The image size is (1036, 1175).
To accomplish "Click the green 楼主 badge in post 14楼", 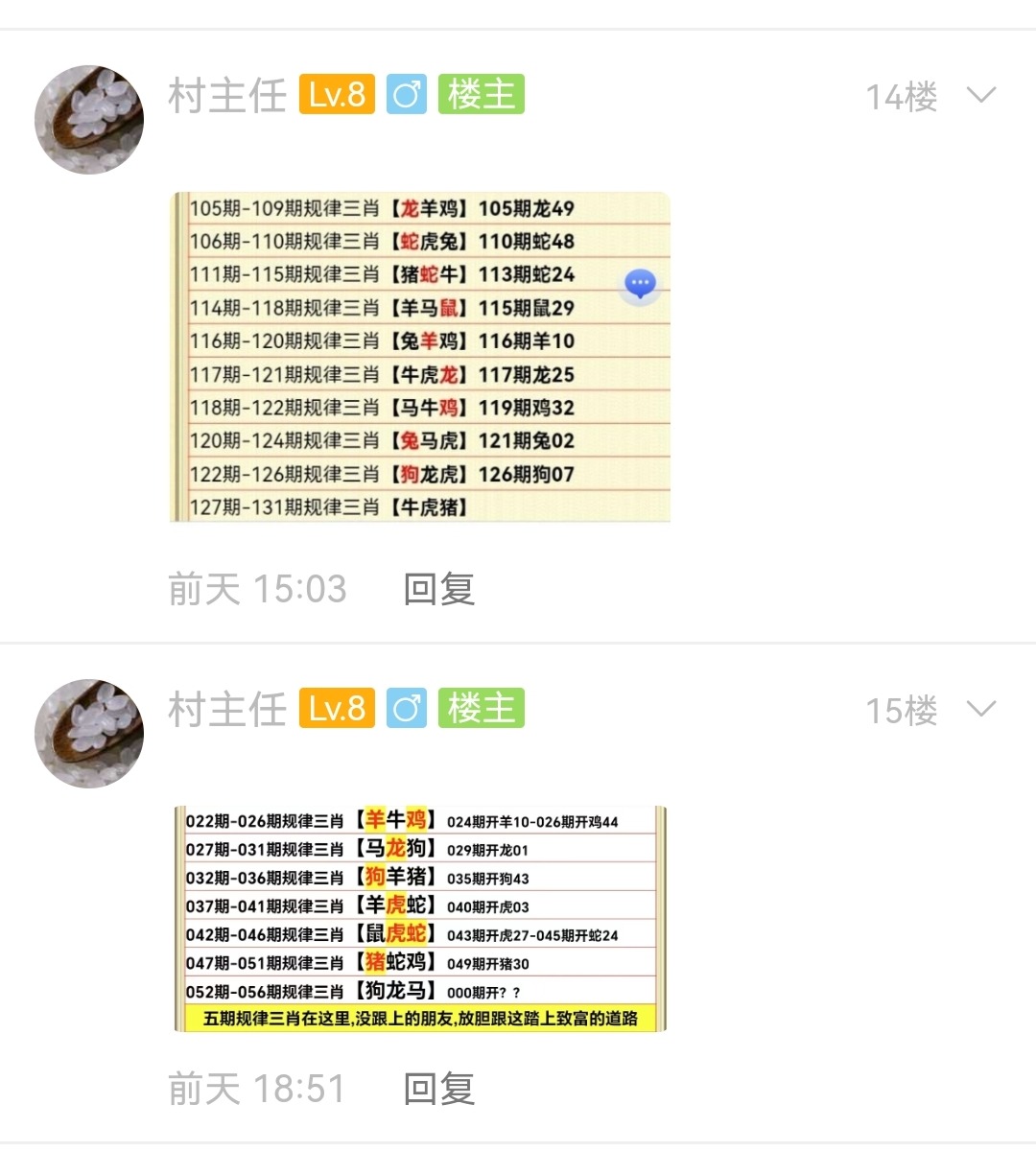I will 481,94.
